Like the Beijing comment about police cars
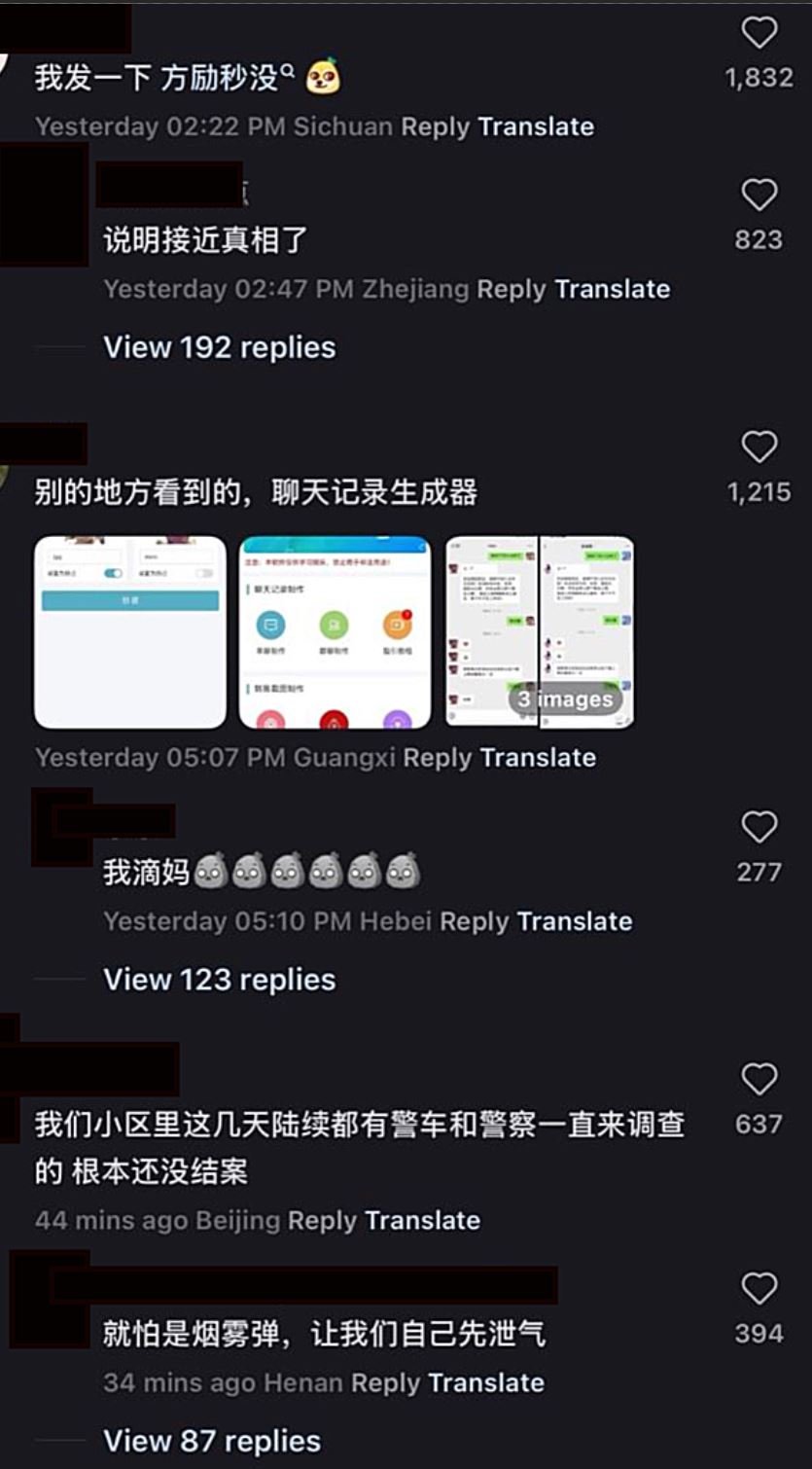Viewport: 812px width, 1469px height. click(759, 1080)
